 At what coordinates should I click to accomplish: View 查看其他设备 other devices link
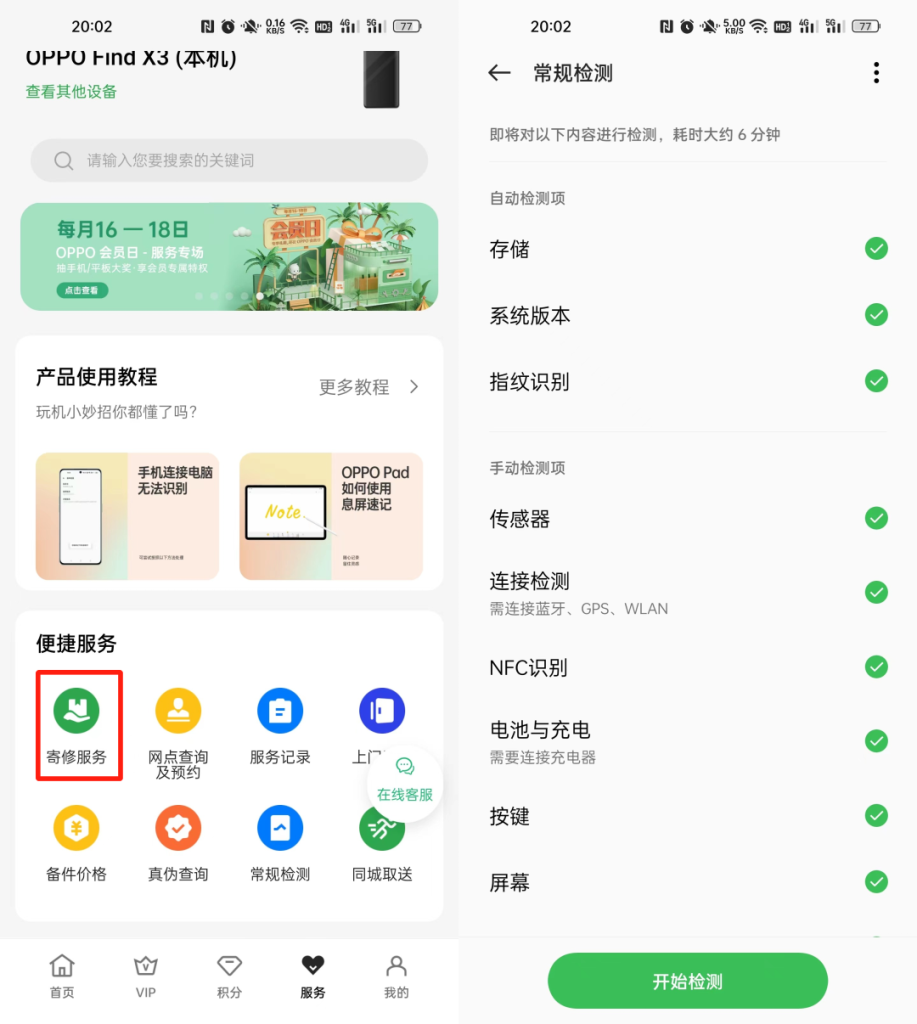pyautogui.click(x=71, y=92)
